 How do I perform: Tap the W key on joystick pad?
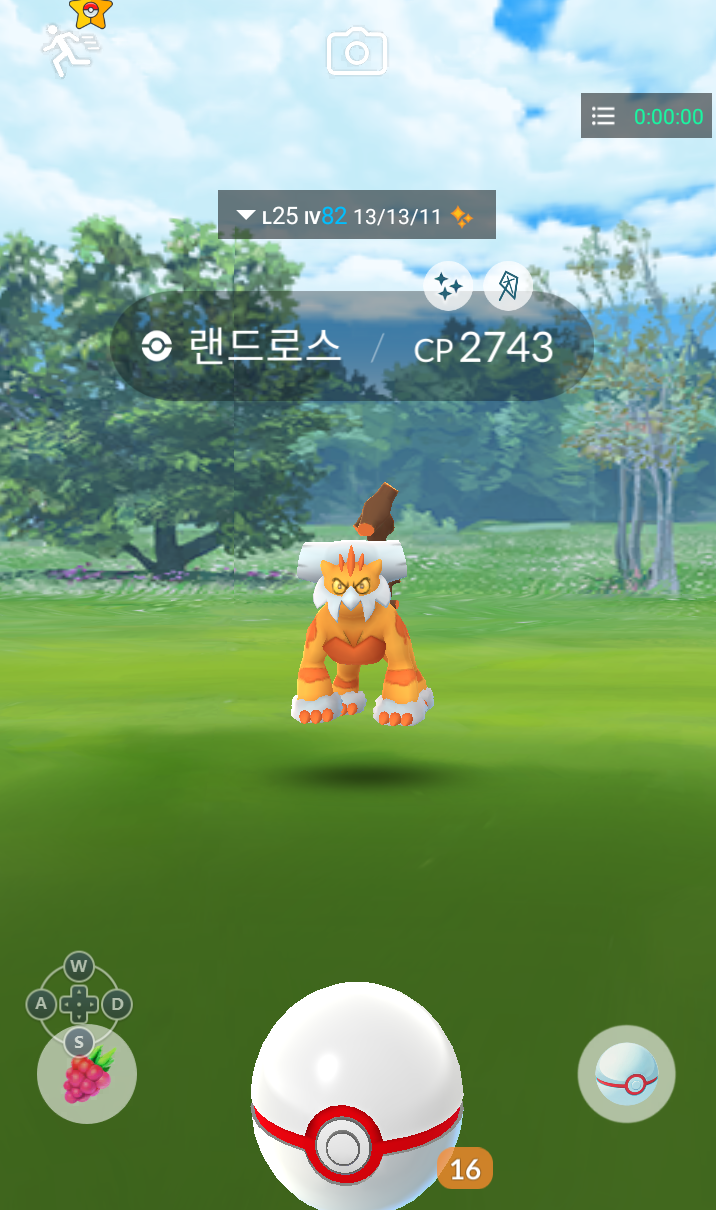79,967
